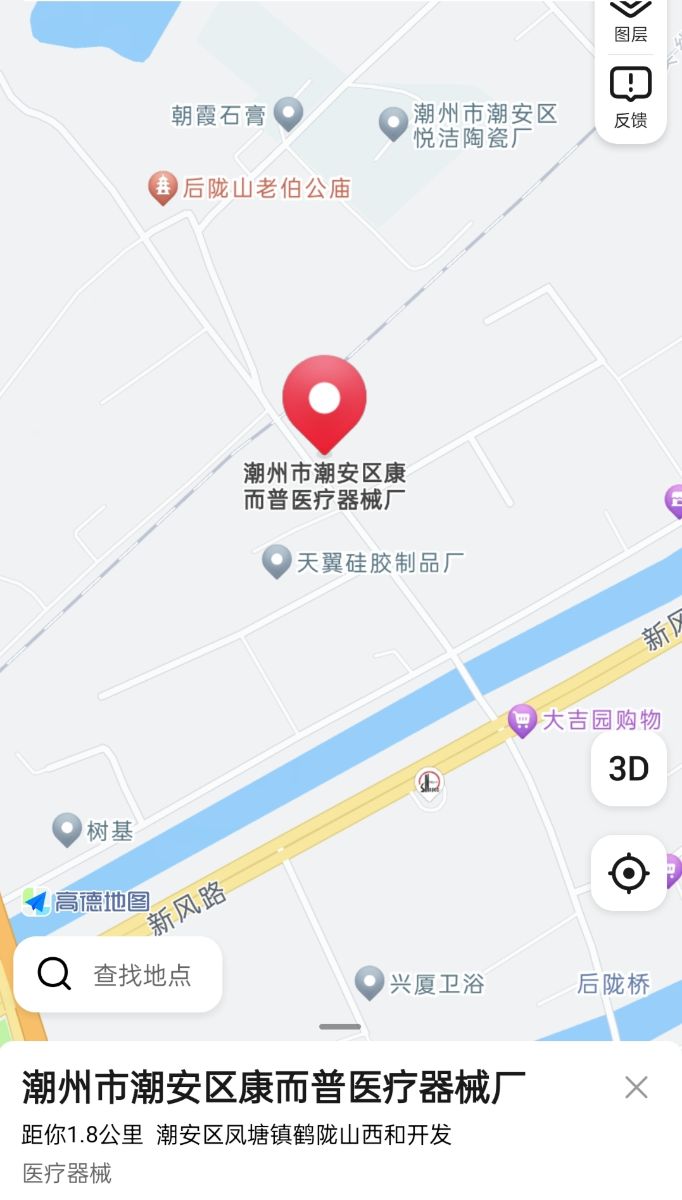Select the 大吉园购物 shopping marker
The height and width of the screenshot is (1200, 682).
point(521,720)
